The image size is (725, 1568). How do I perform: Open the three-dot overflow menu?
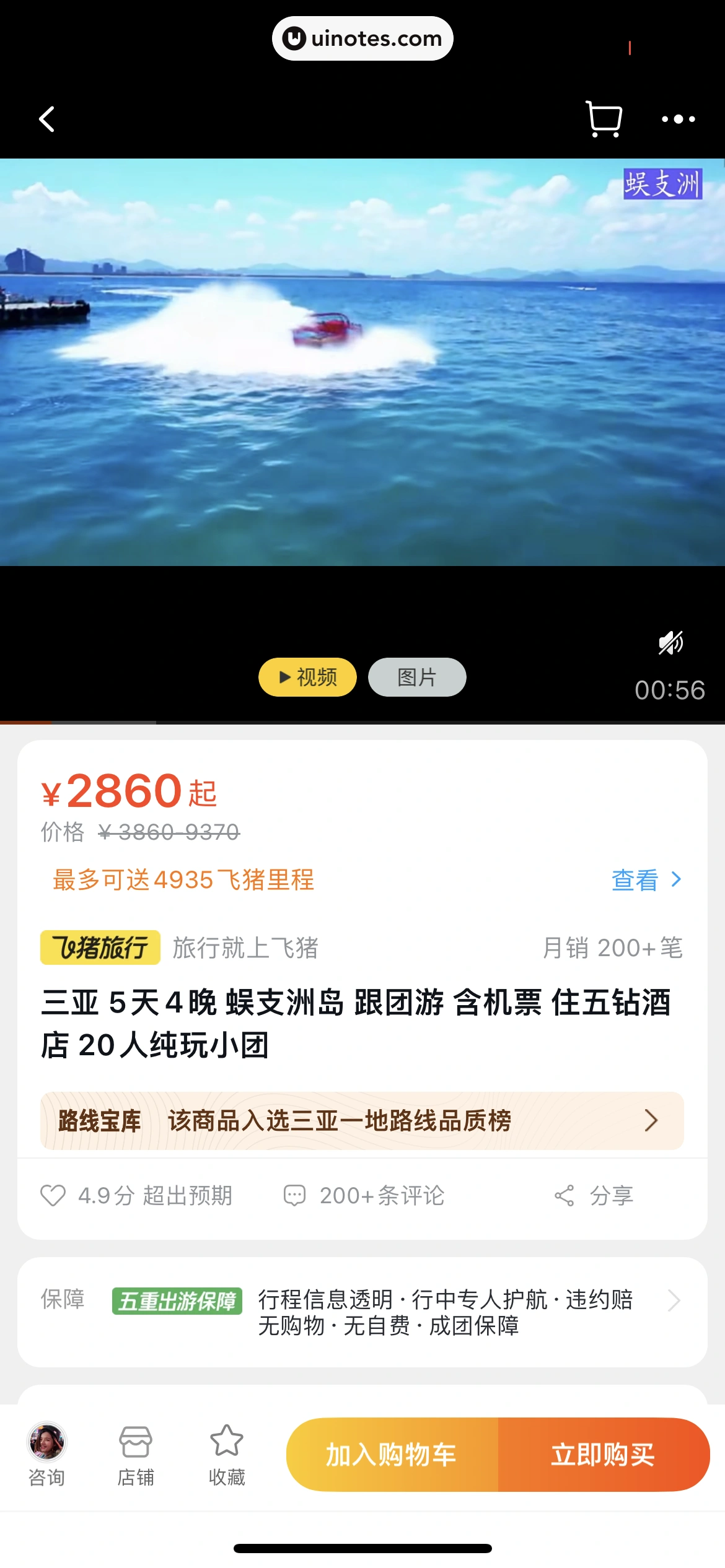click(x=678, y=119)
